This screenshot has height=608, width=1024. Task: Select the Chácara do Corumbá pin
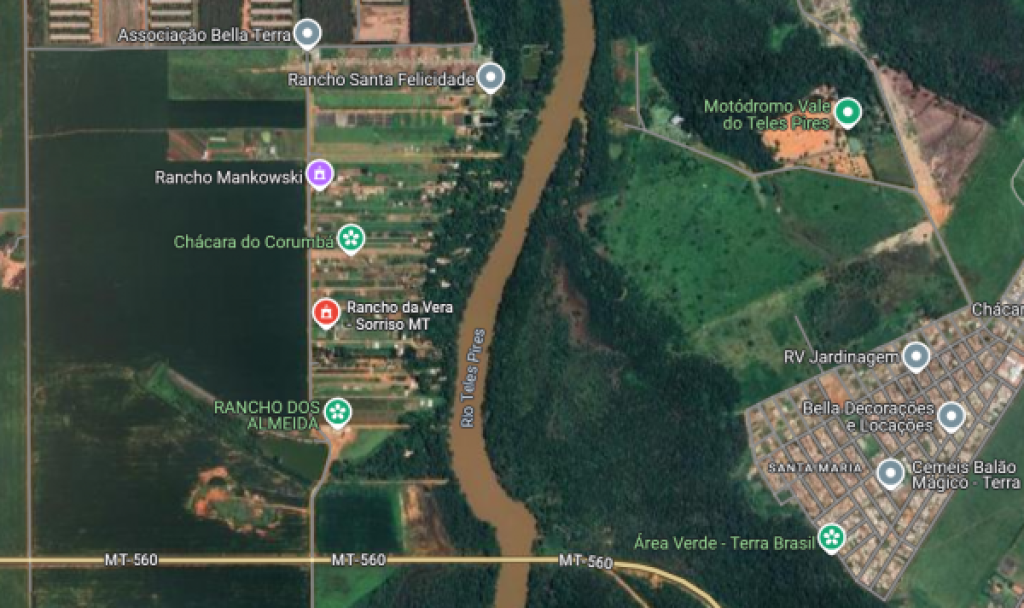pyautogui.click(x=350, y=238)
